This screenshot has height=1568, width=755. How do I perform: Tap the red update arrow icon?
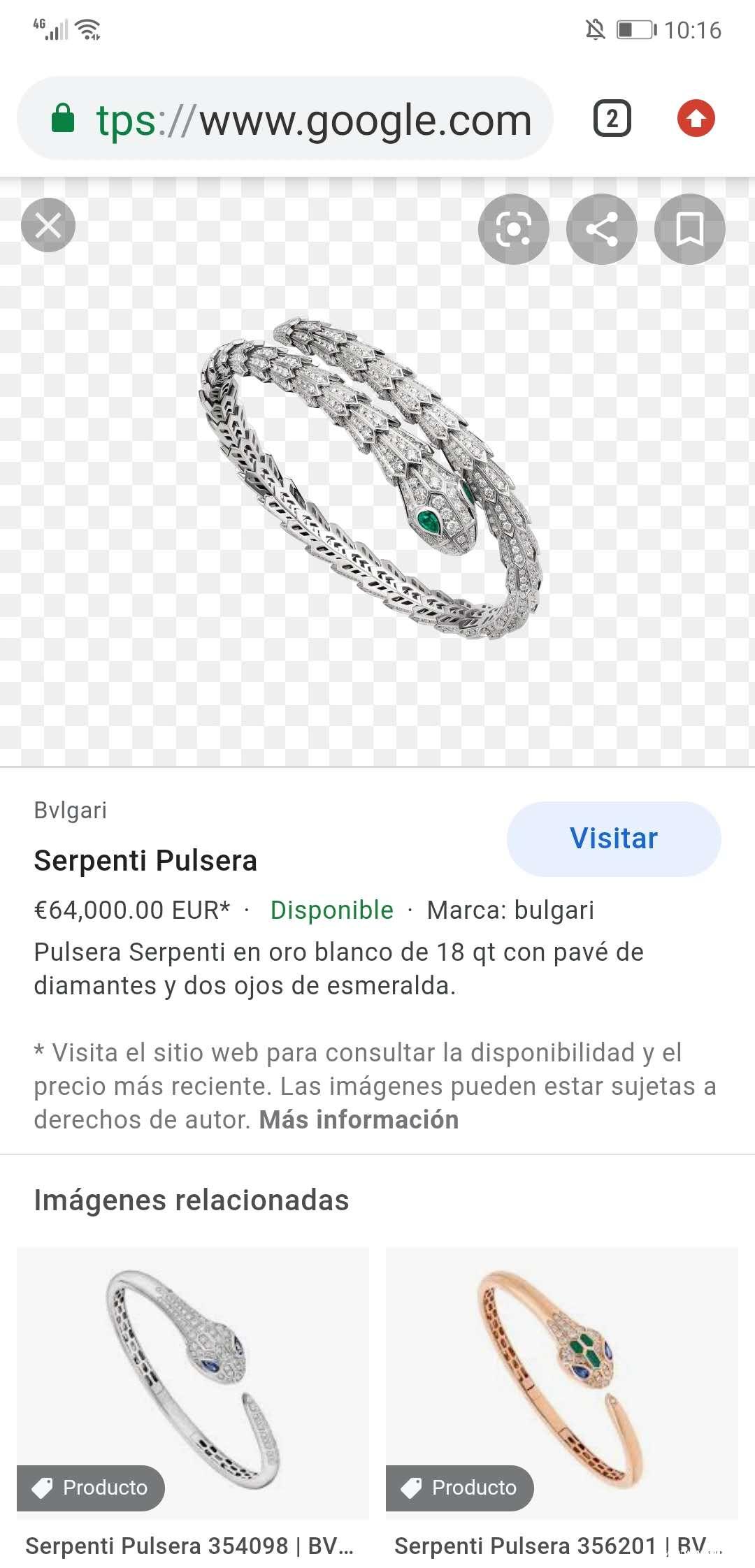coord(696,119)
